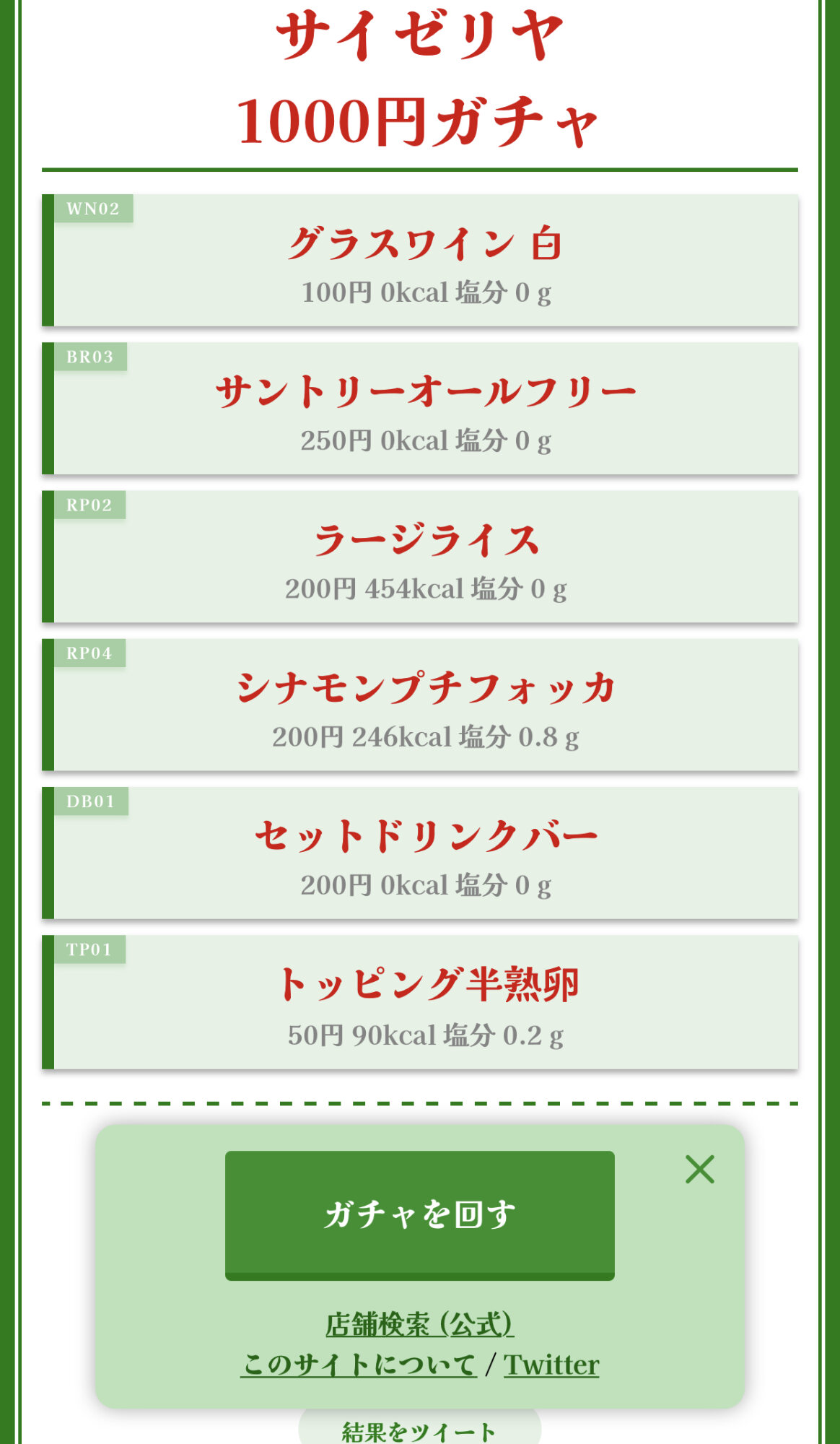This screenshot has width=840, height=1444.
Task: Close the green floating panel
Action: 699,1169
